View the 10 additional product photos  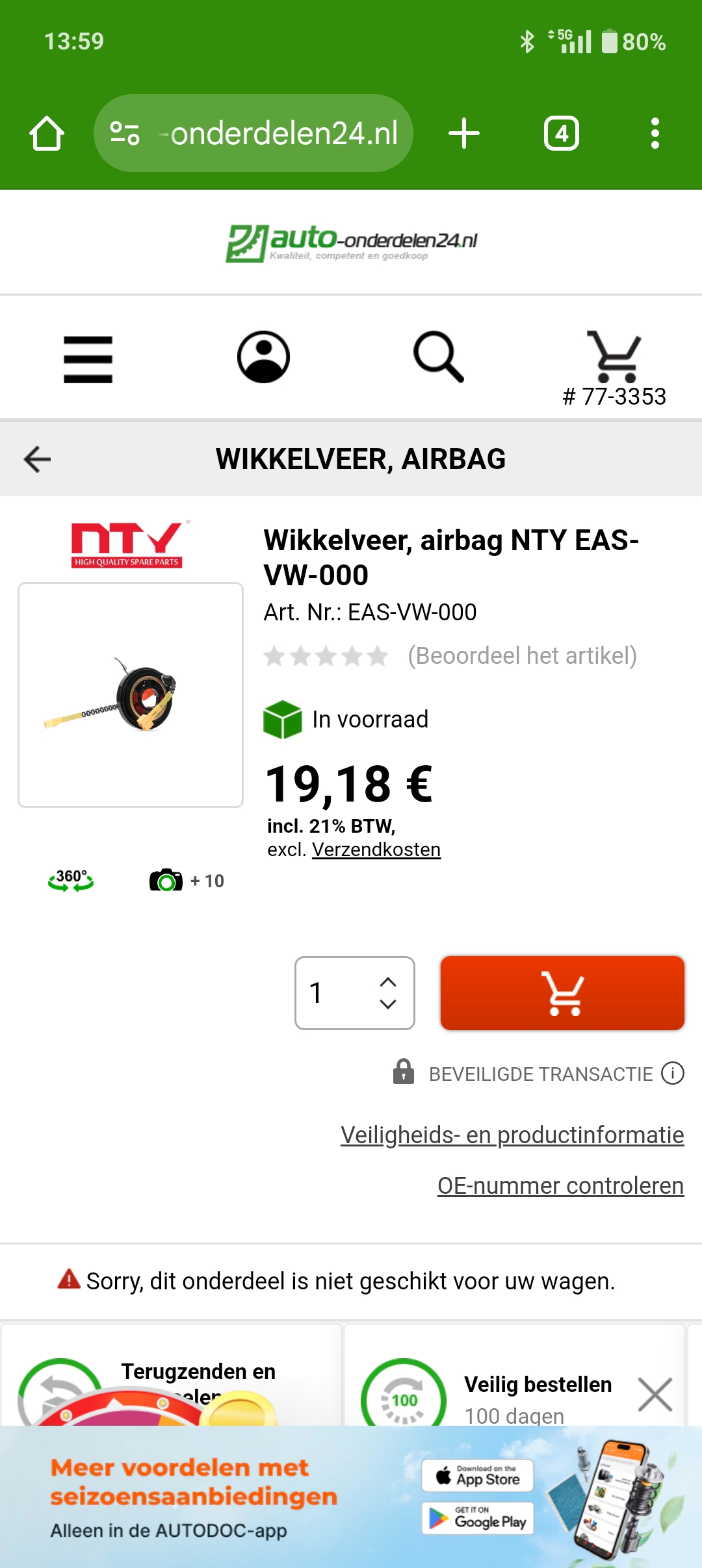pos(187,881)
